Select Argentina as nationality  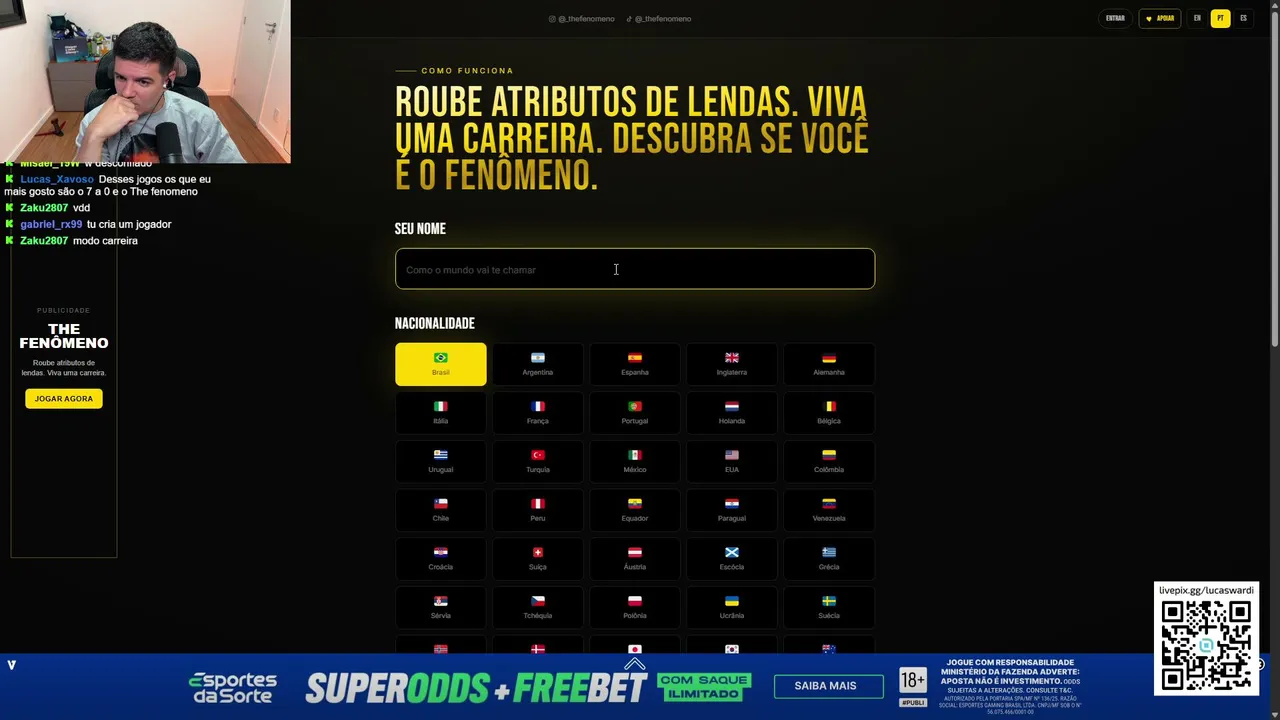tap(537, 364)
